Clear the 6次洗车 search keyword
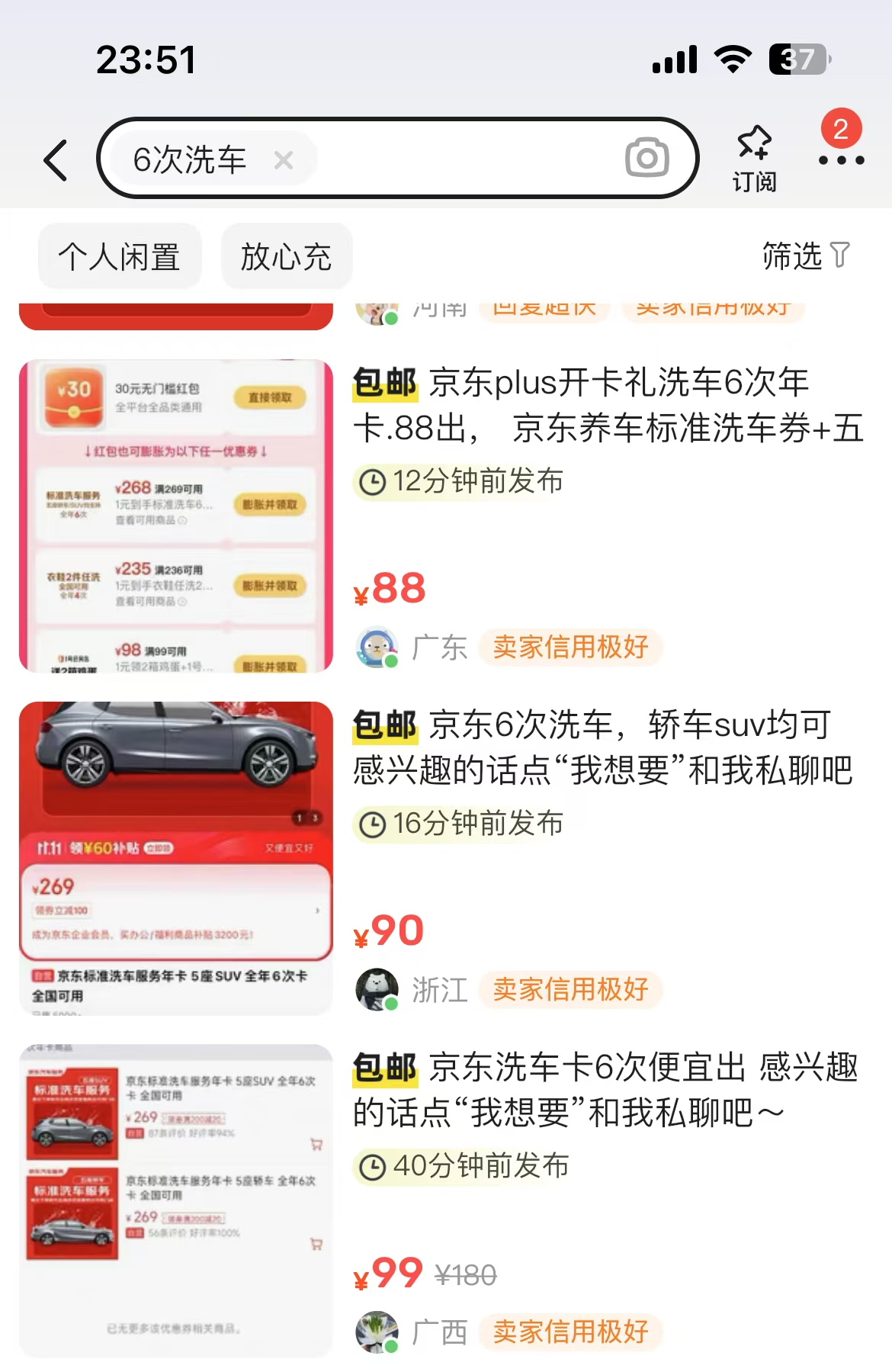 [x=284, y=160]
